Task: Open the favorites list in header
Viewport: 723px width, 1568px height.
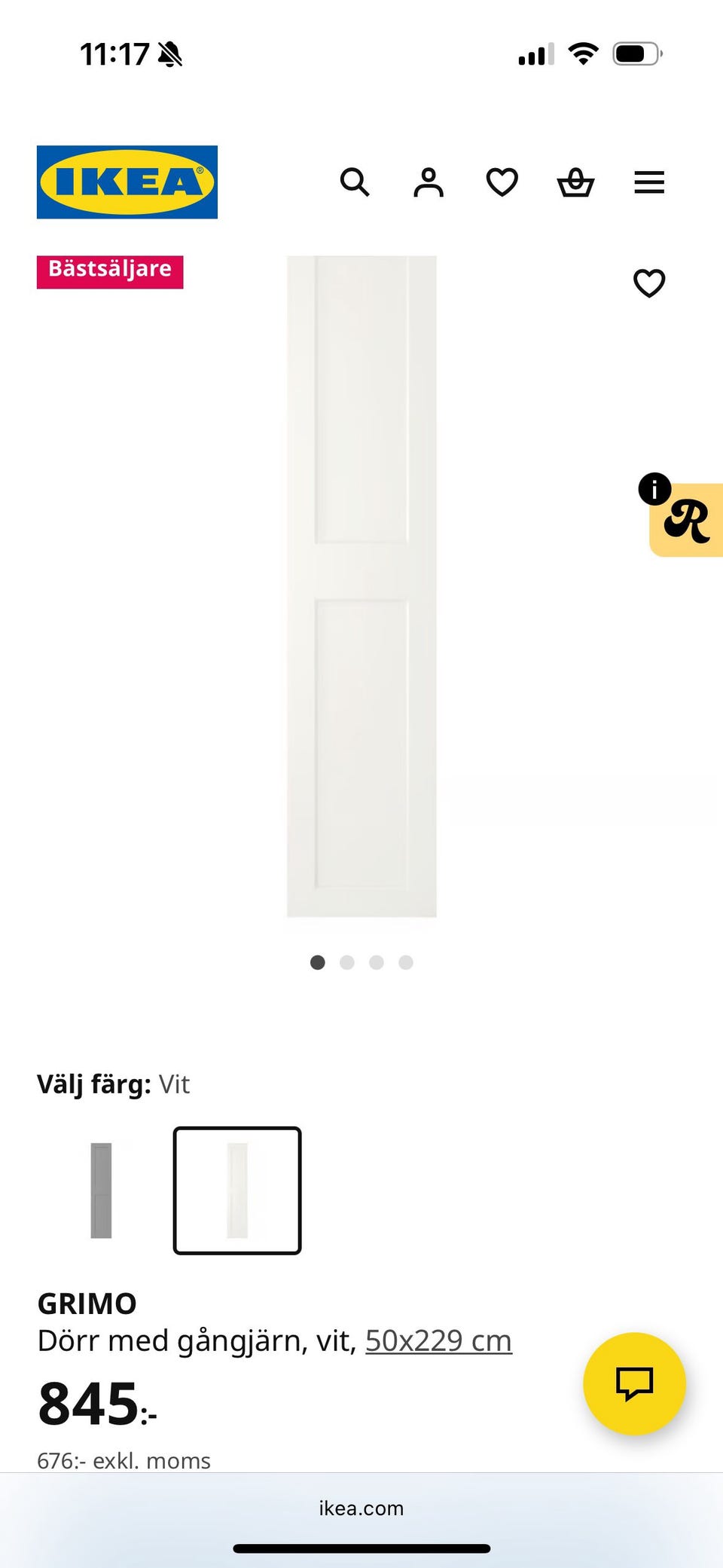Action: (502, 182)
